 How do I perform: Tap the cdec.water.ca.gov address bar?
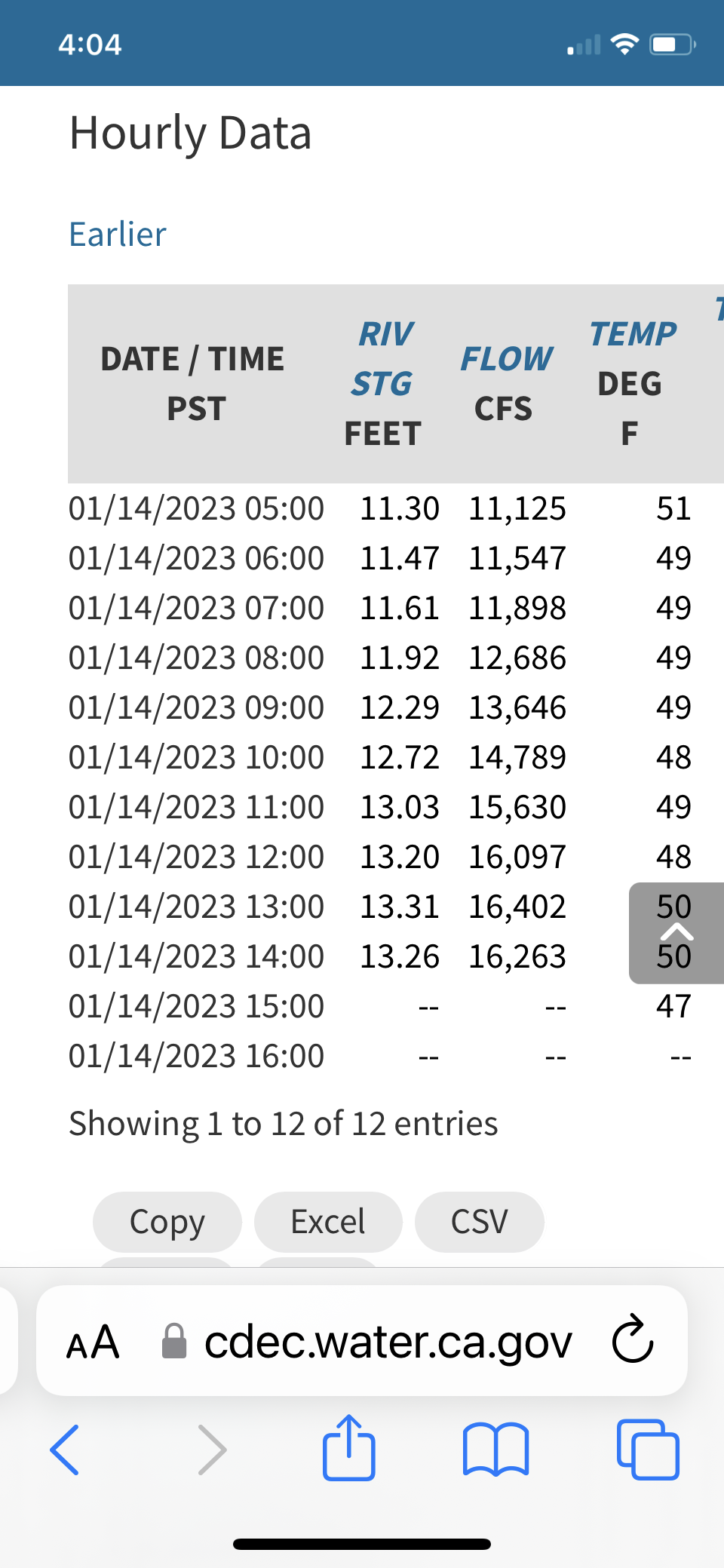pos(367,1342)
